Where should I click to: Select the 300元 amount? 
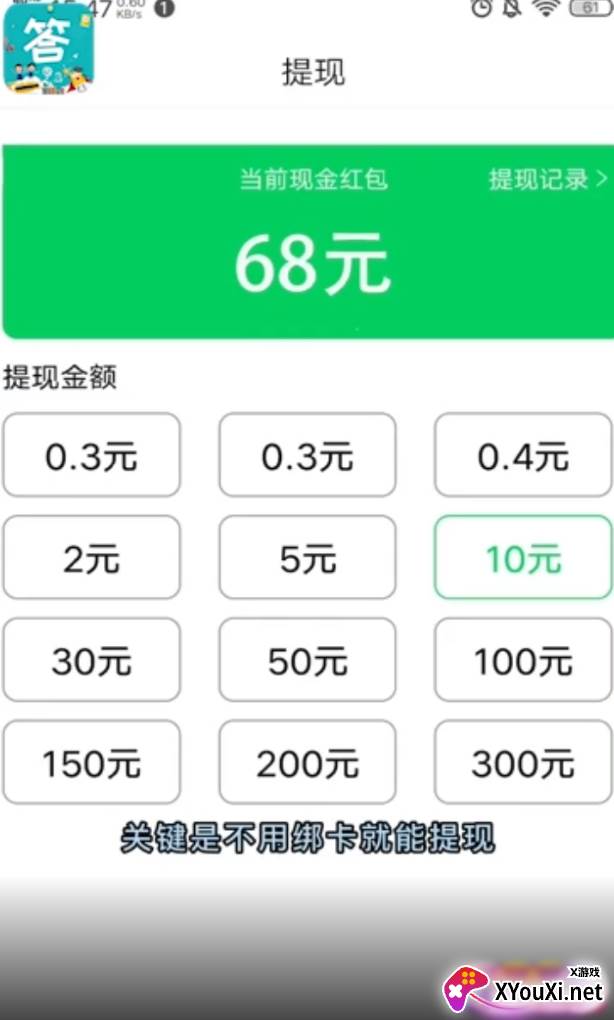[523, 762]
